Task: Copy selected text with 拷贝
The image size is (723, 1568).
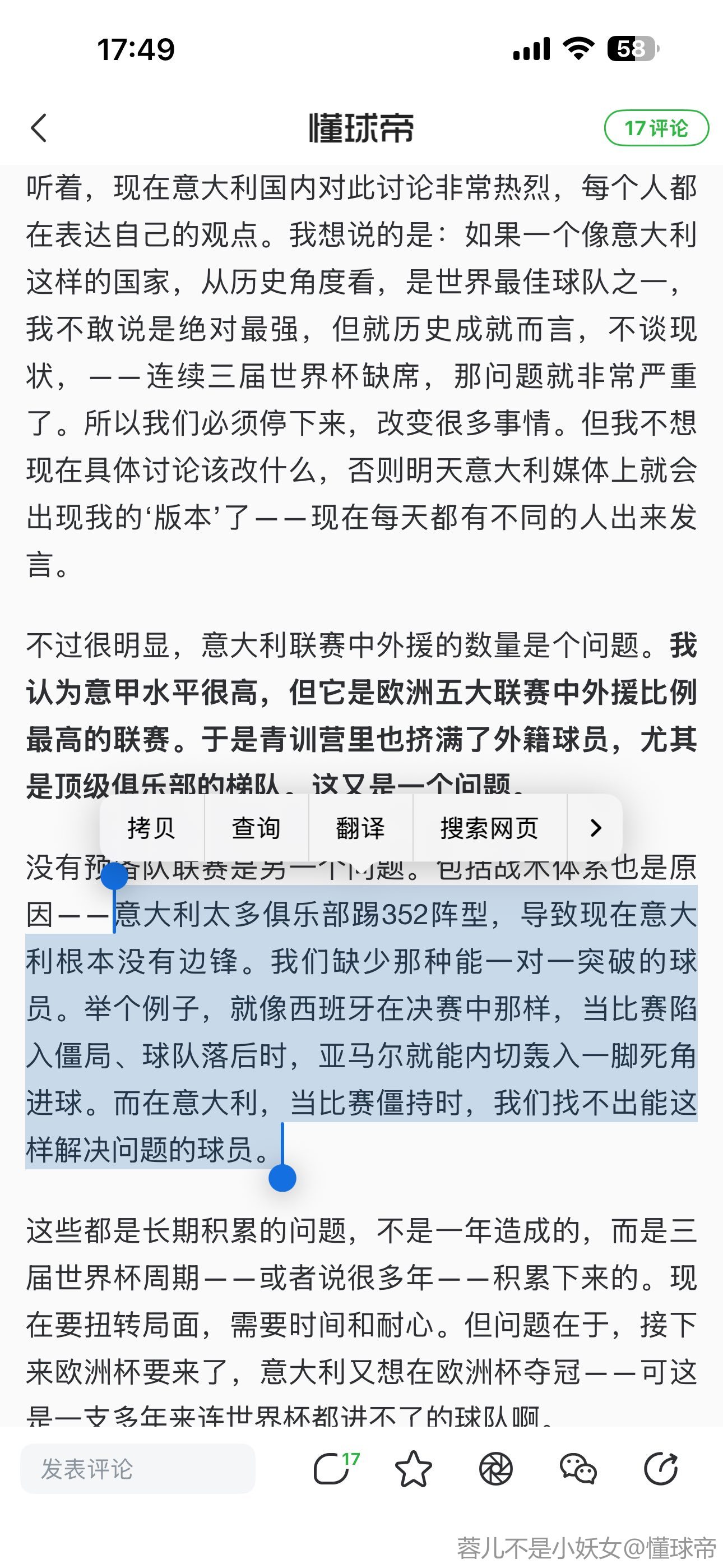Action: coord(151,828)
